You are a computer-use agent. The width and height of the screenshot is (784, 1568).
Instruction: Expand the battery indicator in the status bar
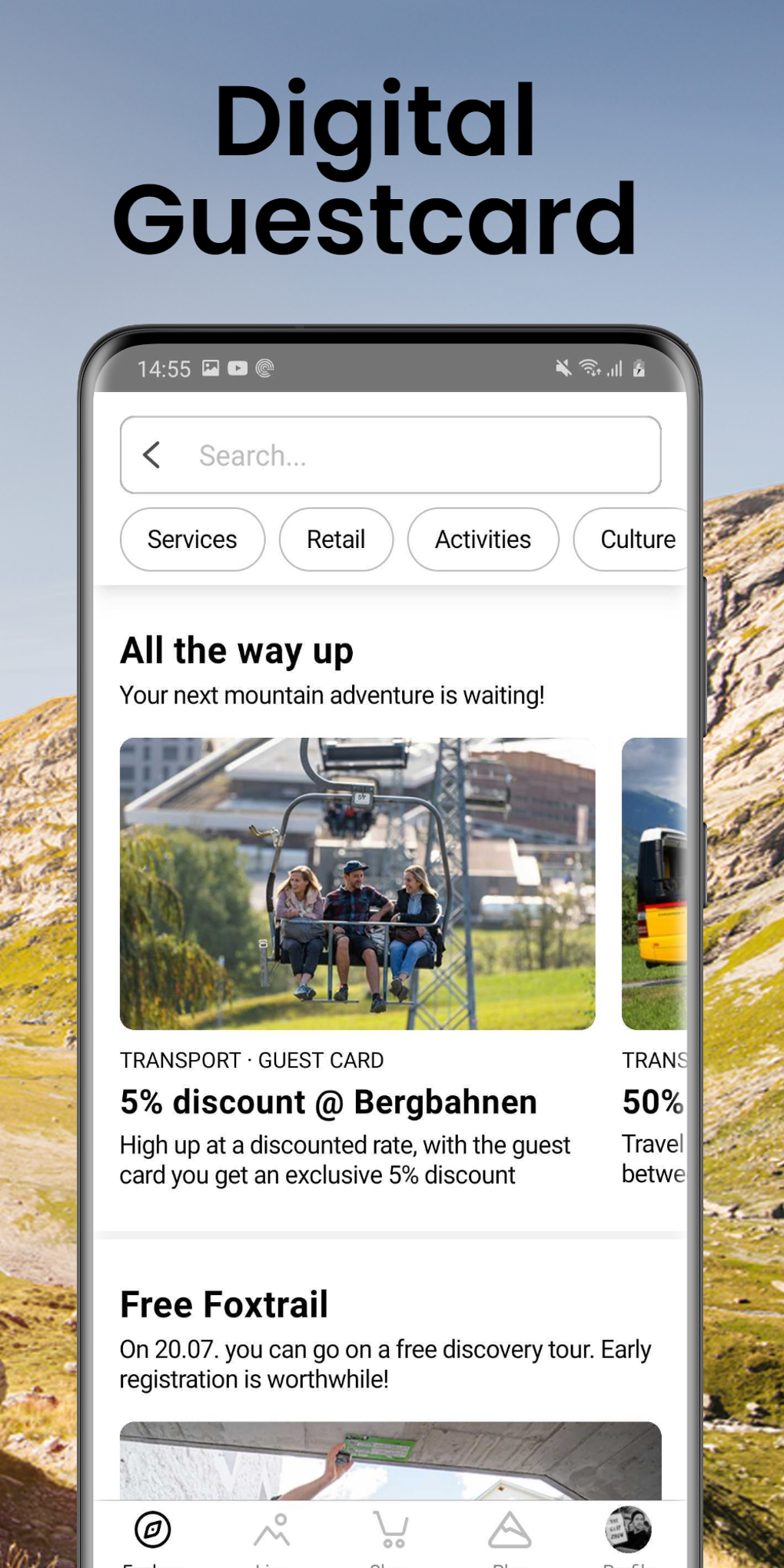pos(641,369)
